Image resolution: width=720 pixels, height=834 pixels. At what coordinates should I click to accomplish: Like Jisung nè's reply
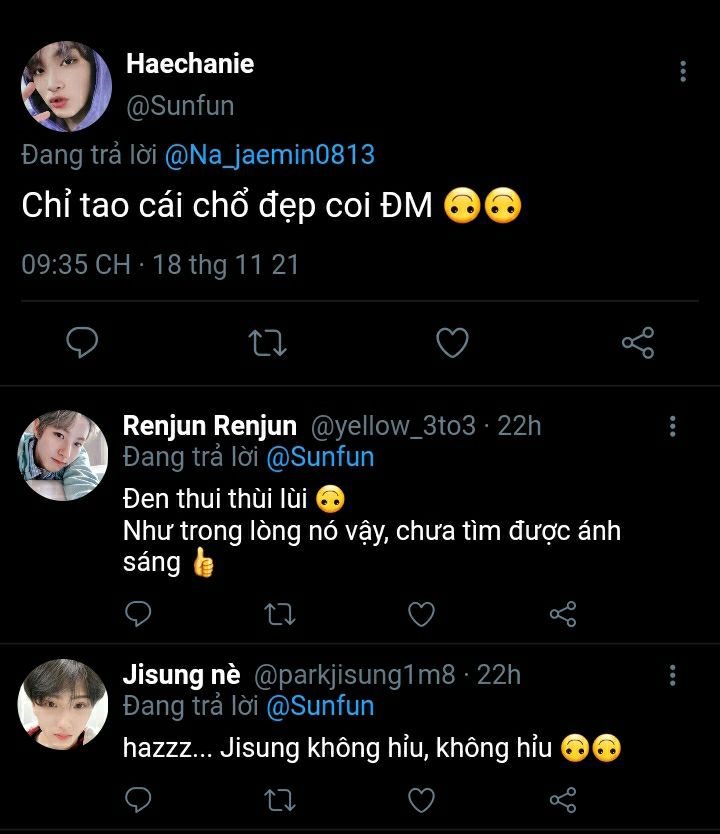(422, 800)
